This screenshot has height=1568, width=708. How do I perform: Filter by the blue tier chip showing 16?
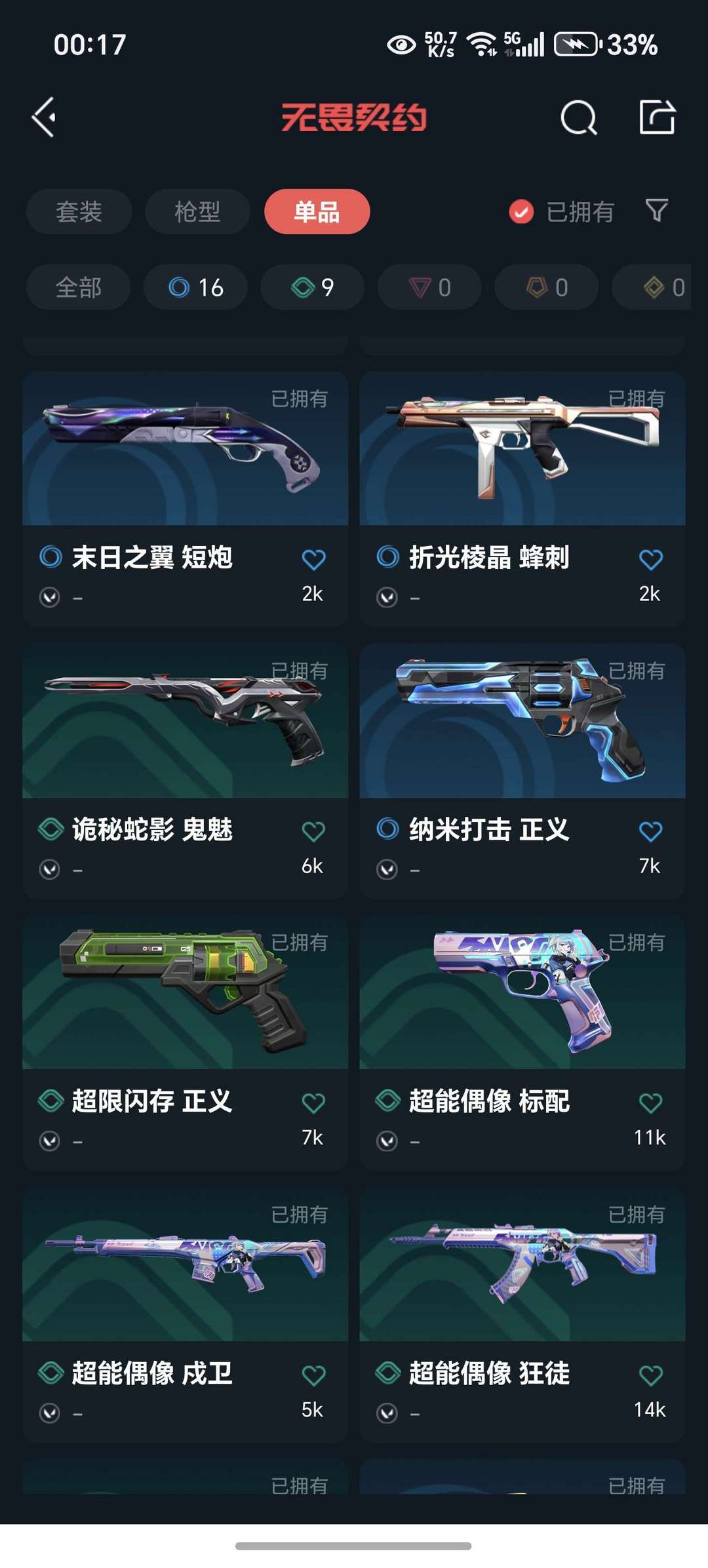196,287
